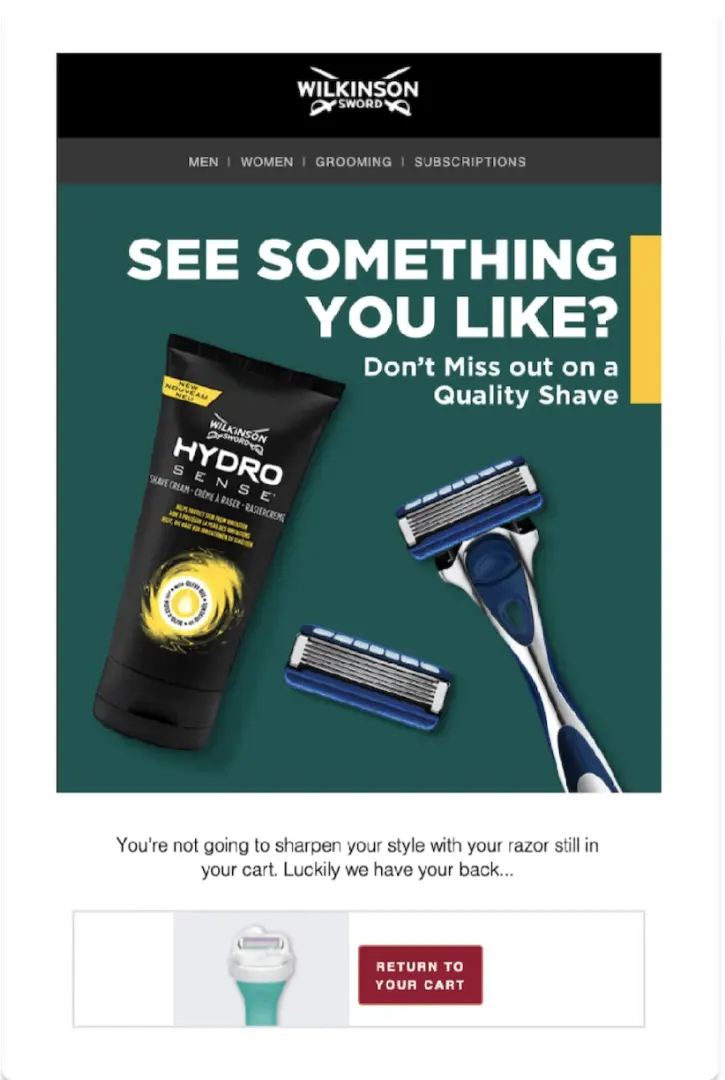Open the teal razor product thumbnail
Image resolution: width=725 pixels, height=1080 pixels.
point(261,970)
